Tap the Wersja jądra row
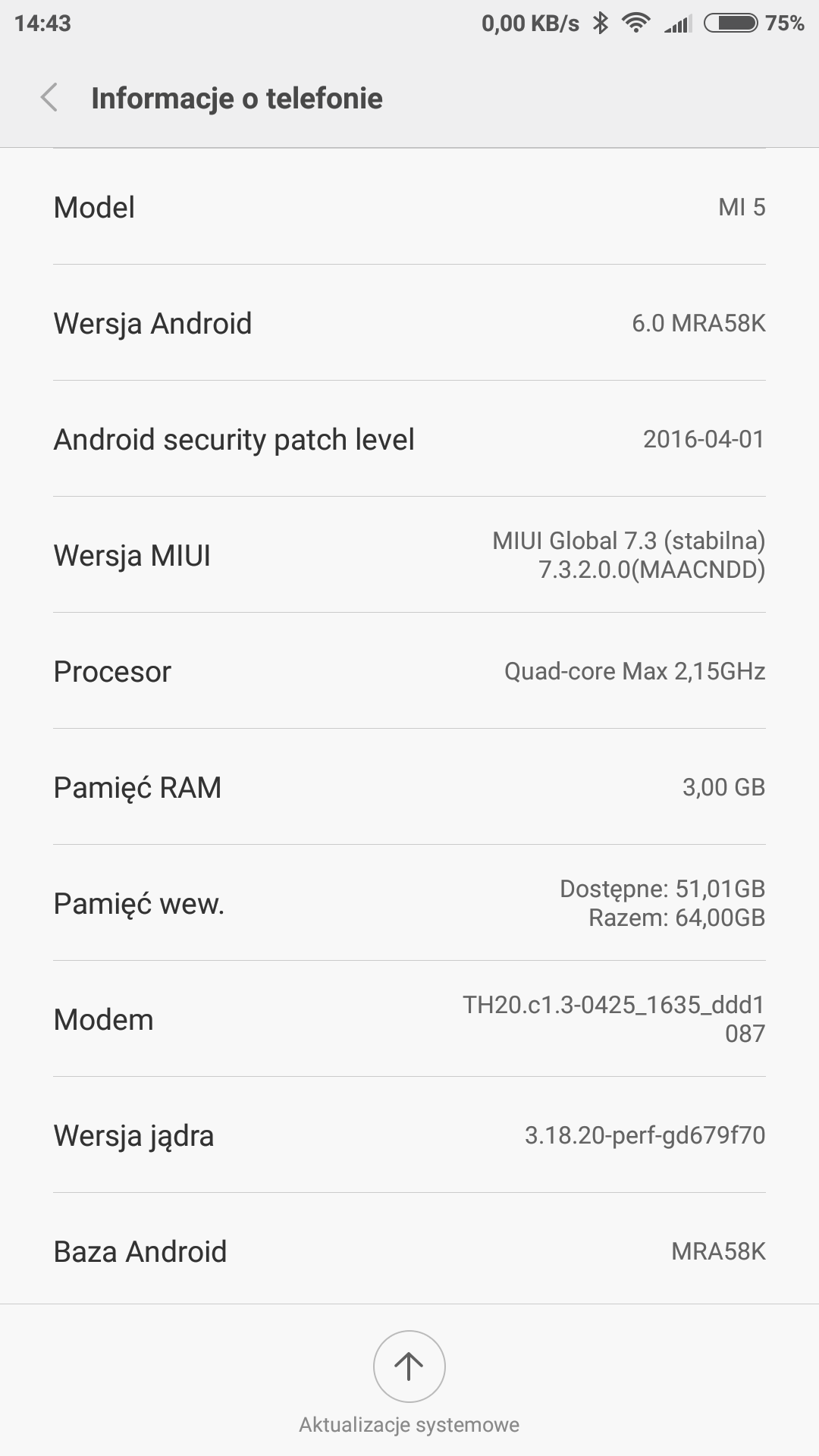Viewport: 819px width, 1456px height. click(409, 1135)
